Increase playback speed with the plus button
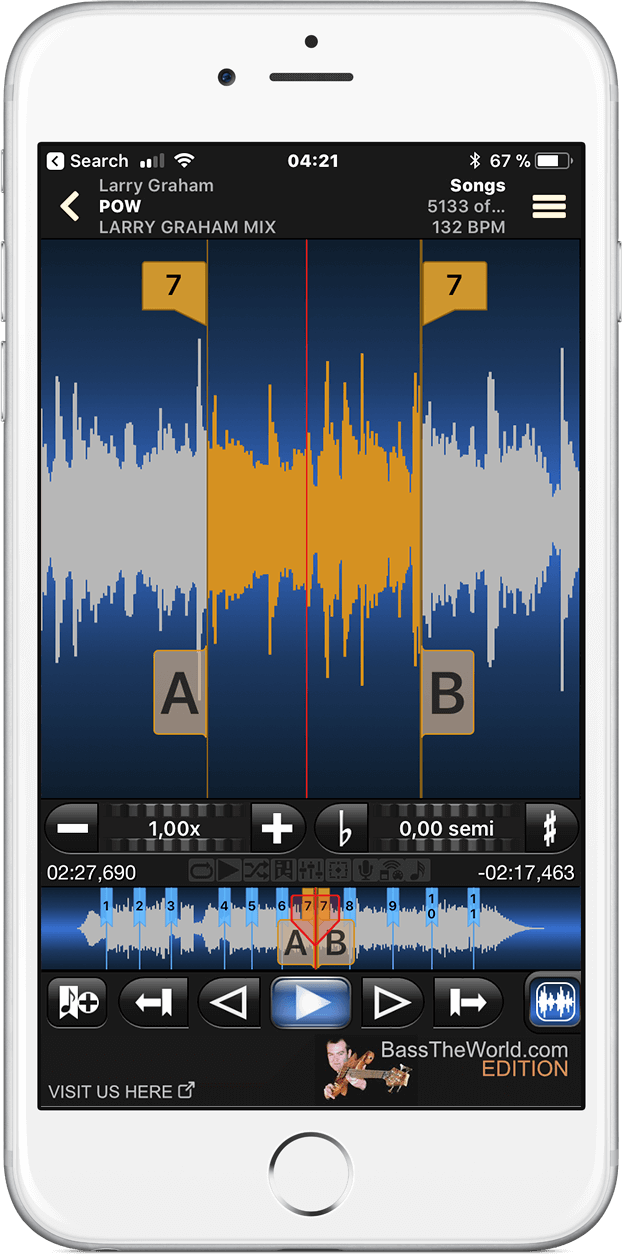The image size is (622, 1260). point(277,828)
